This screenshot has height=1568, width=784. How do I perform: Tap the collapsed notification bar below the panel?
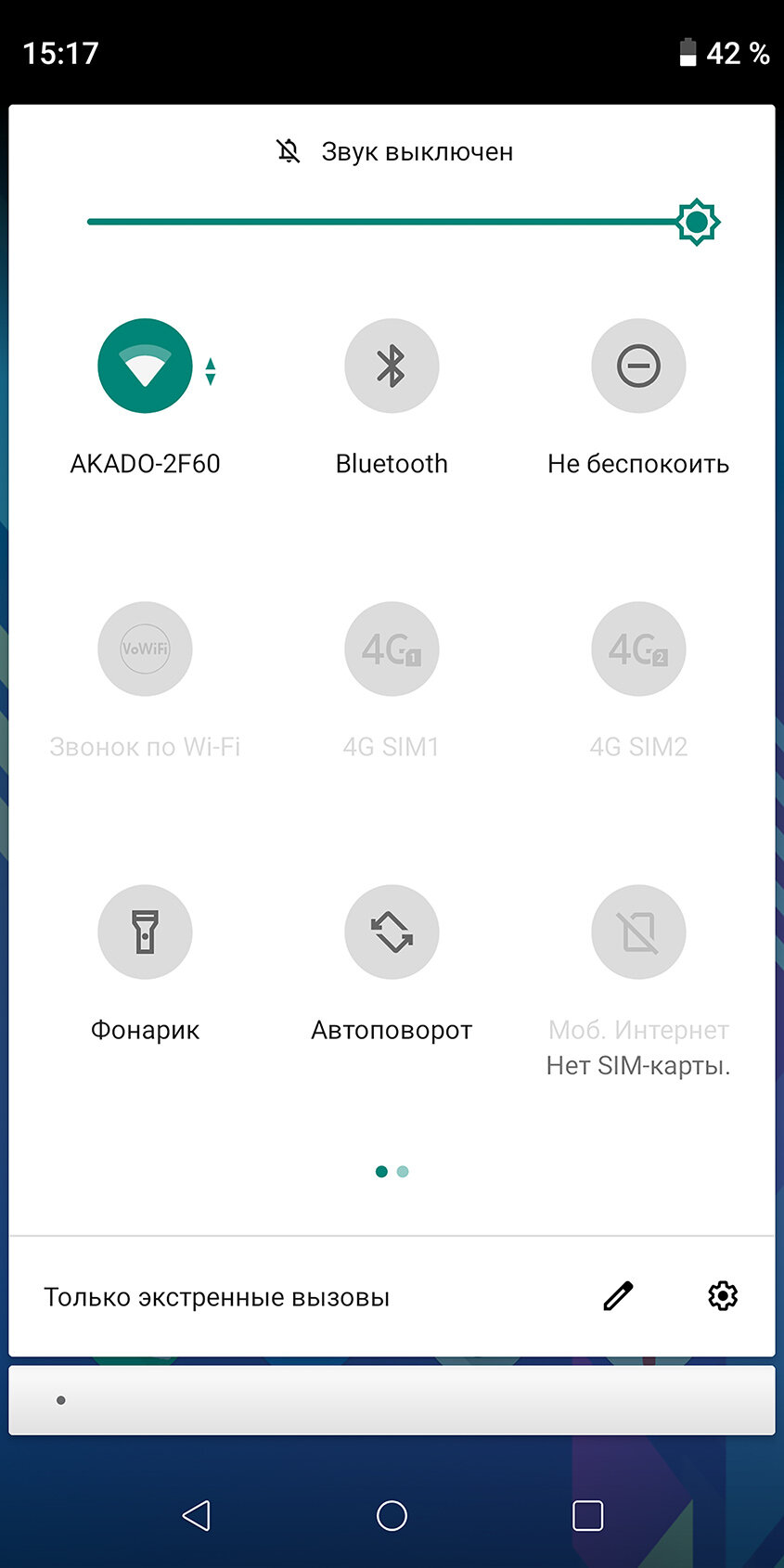(x=392, y=1400)
